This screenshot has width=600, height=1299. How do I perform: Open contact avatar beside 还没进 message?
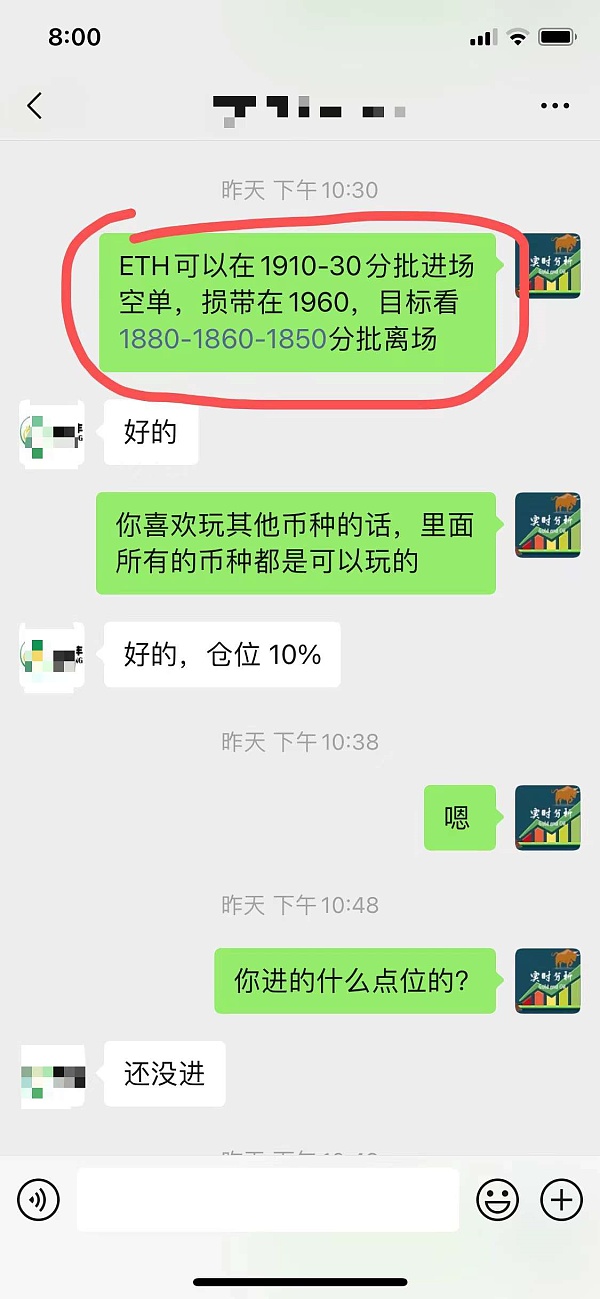point(53,1076)
